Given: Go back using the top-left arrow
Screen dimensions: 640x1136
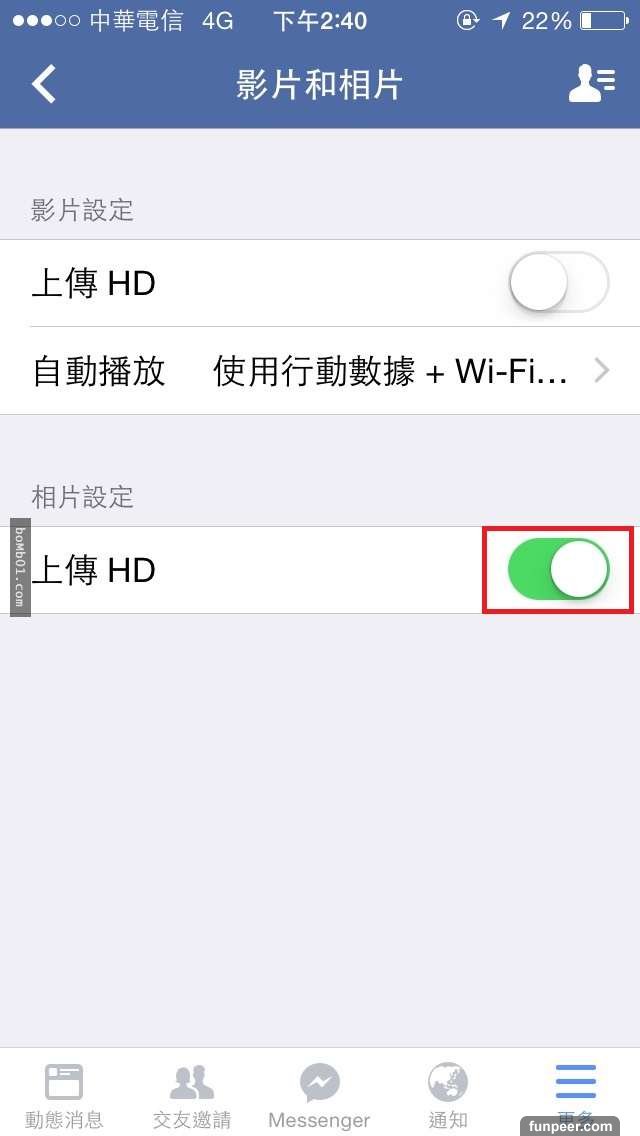Looking at the screenshot, I should coord(44,84).
